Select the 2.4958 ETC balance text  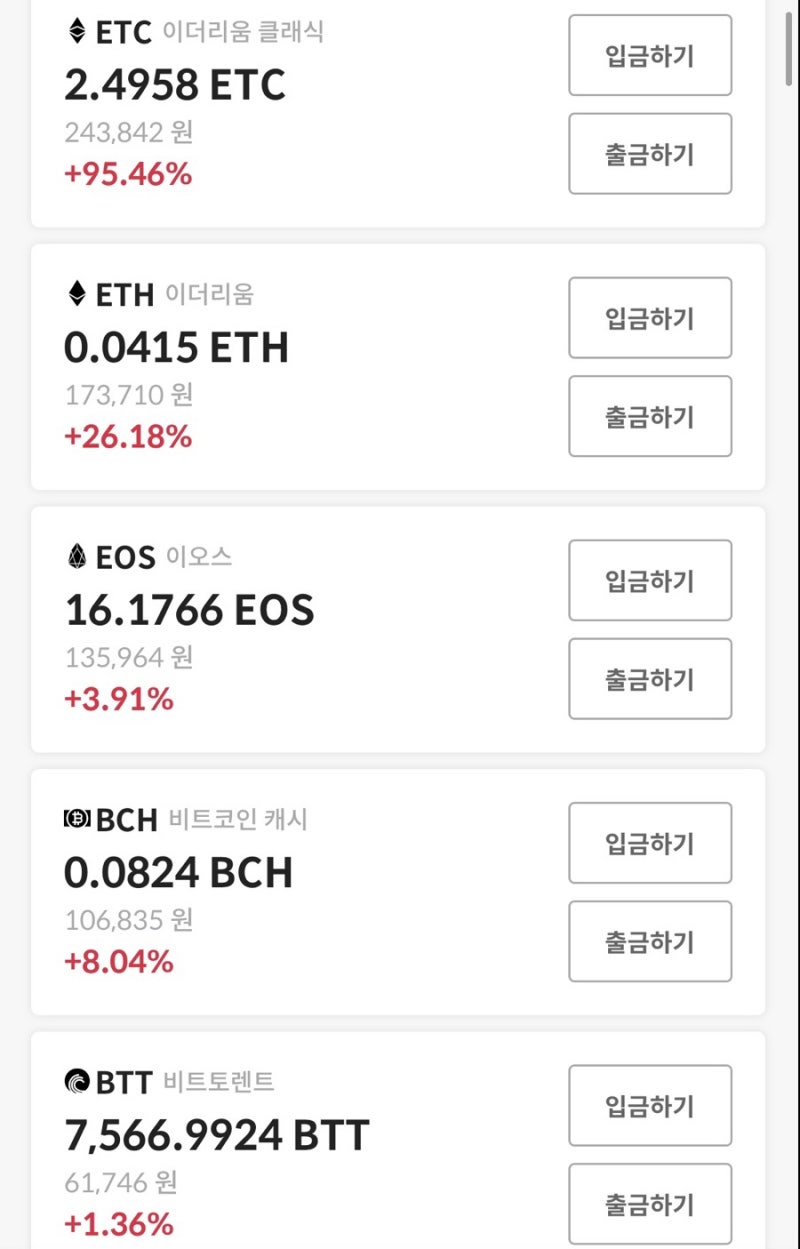(176, 85)
